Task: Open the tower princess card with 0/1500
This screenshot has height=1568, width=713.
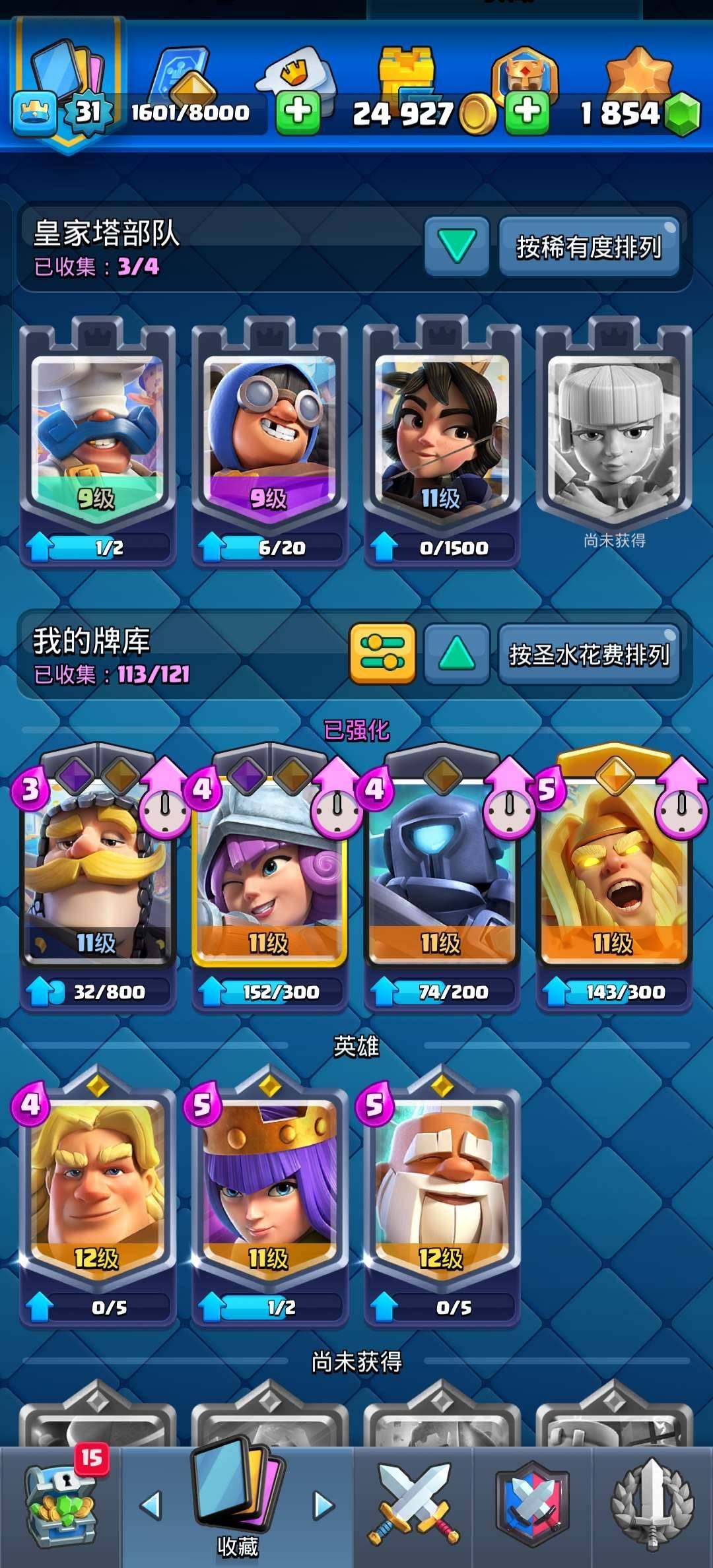Action: click(442, 436)
